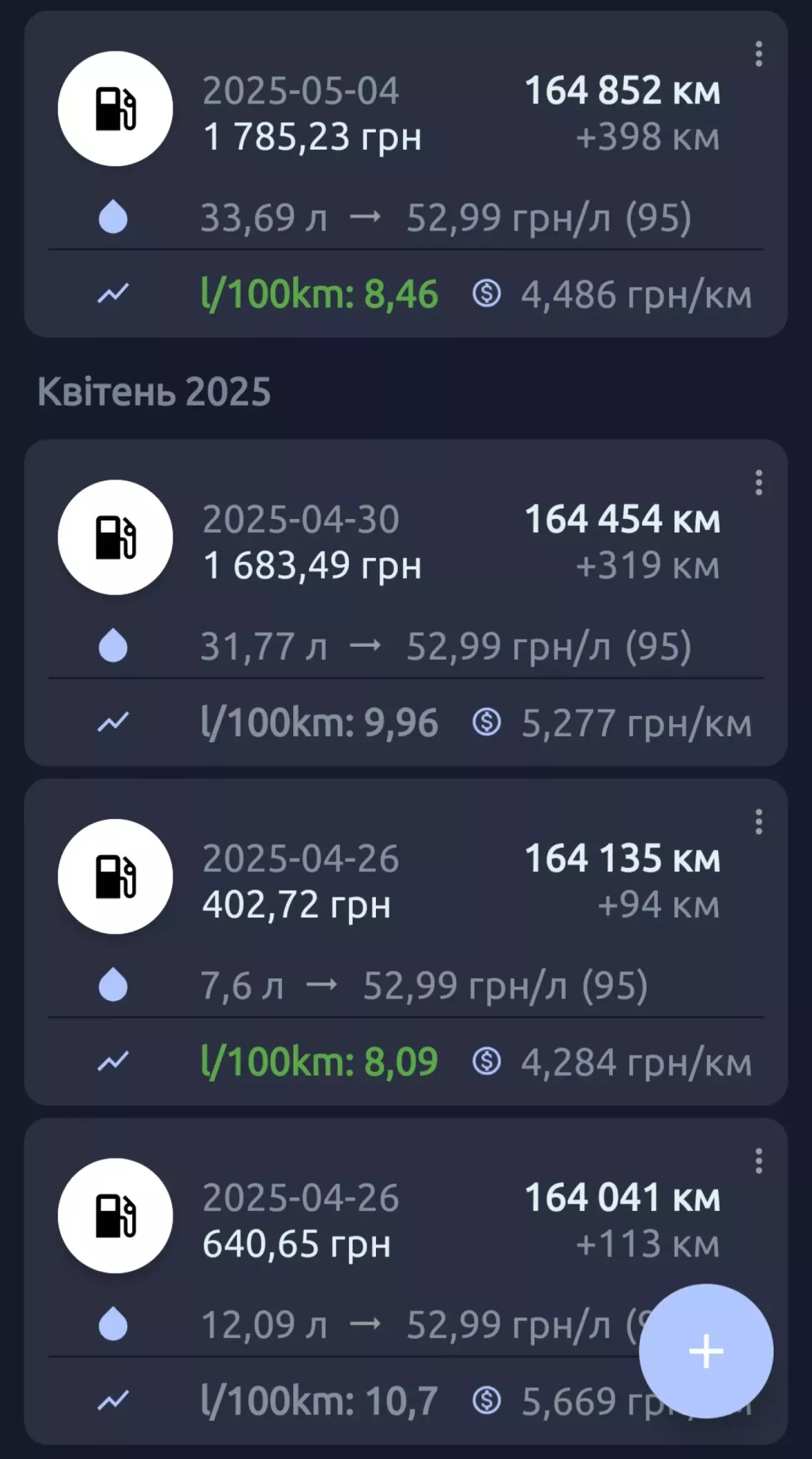
Task: Open more options for the 164 041 км entry
Action: click(x=758, y=1161)
